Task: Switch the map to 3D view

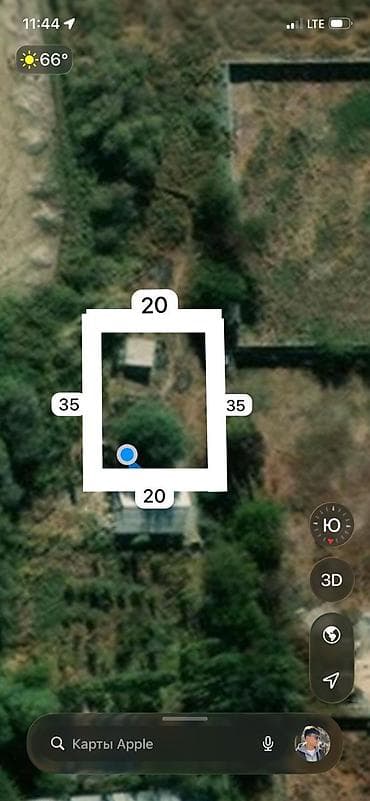Action: pyautogui.click(x=332, y=580)
